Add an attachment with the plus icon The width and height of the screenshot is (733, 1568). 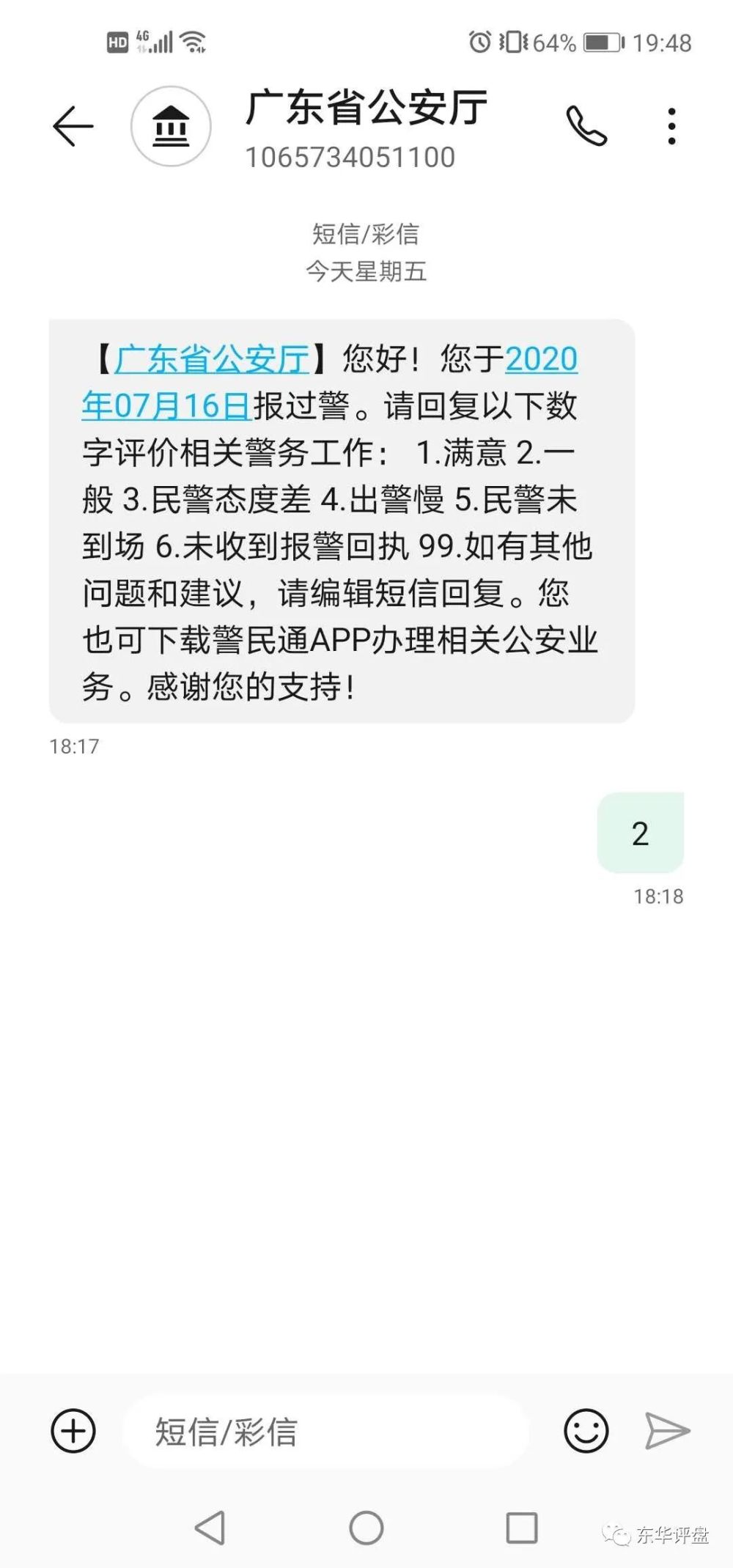coord(73,1430)
